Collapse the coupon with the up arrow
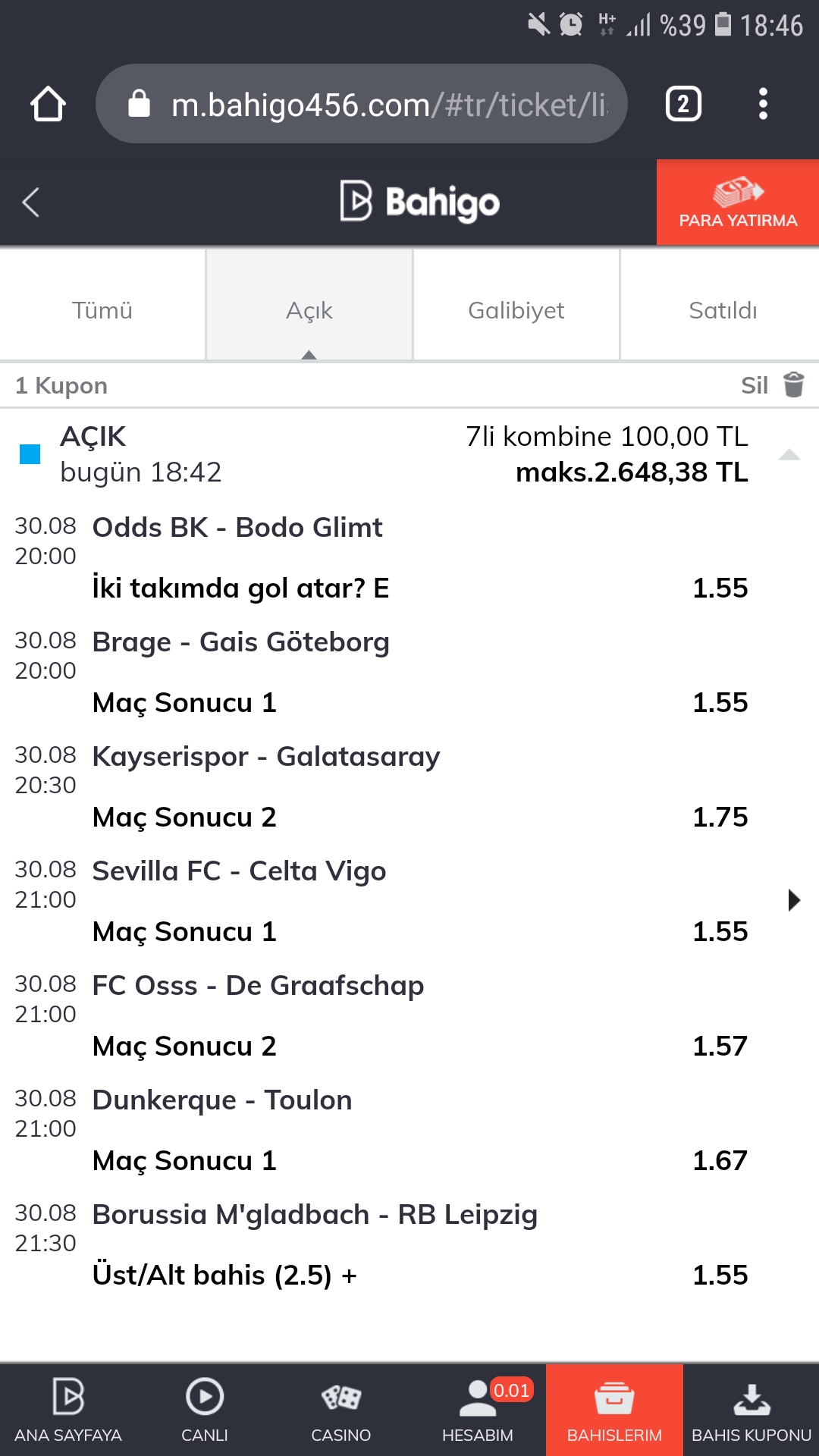The height and width of the screenshot is (1456, 819). (x=789, y=454)
